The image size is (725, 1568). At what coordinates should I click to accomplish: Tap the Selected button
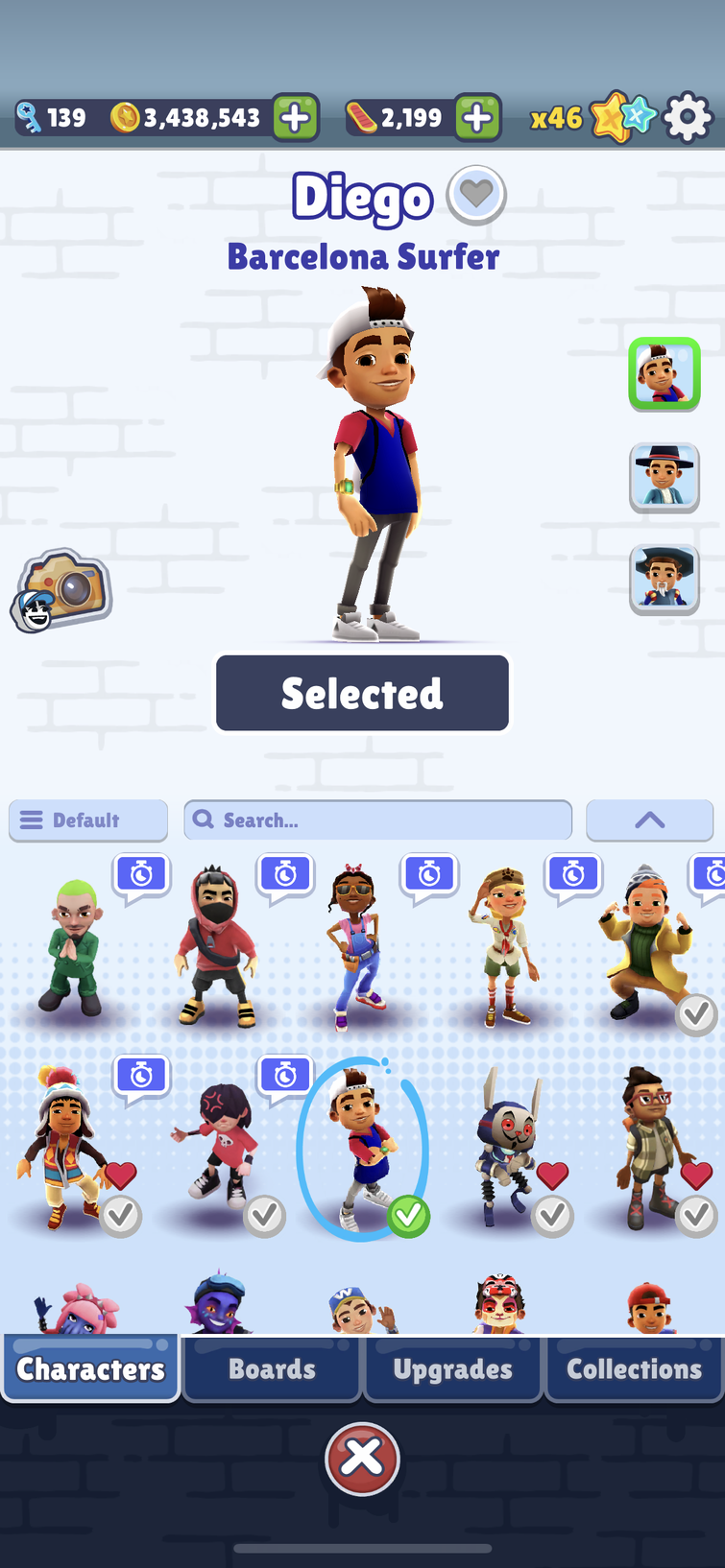point(362,693)
